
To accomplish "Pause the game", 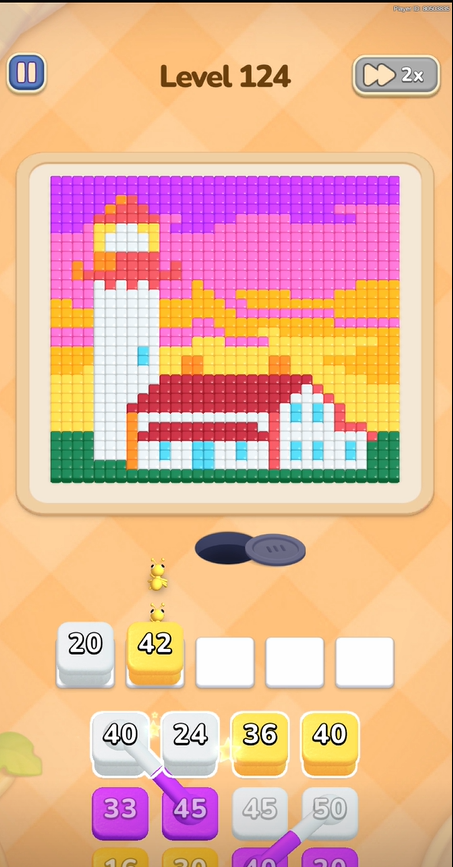I will click(26, 73).
